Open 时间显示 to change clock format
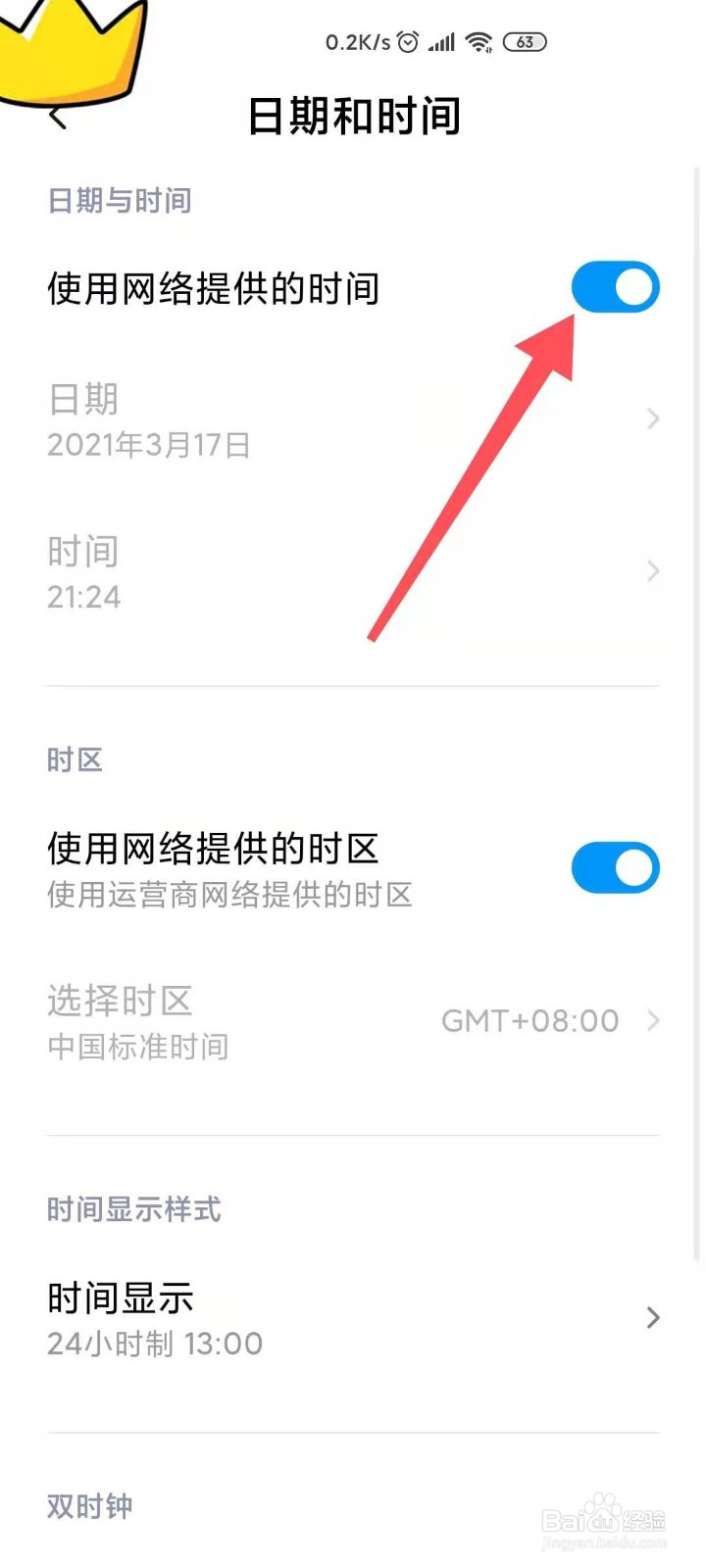706x1568 pixels. point(353,1318)
